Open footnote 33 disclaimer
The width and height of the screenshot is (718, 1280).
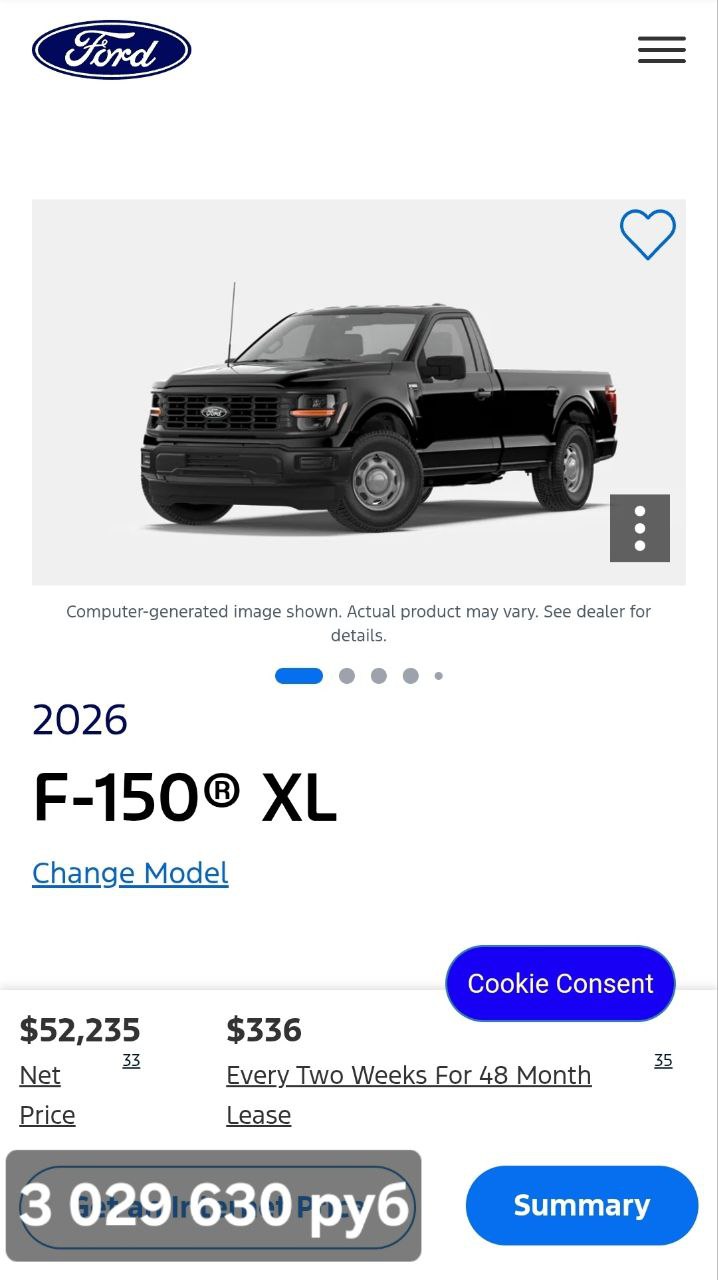click(x=131, y=1060)
